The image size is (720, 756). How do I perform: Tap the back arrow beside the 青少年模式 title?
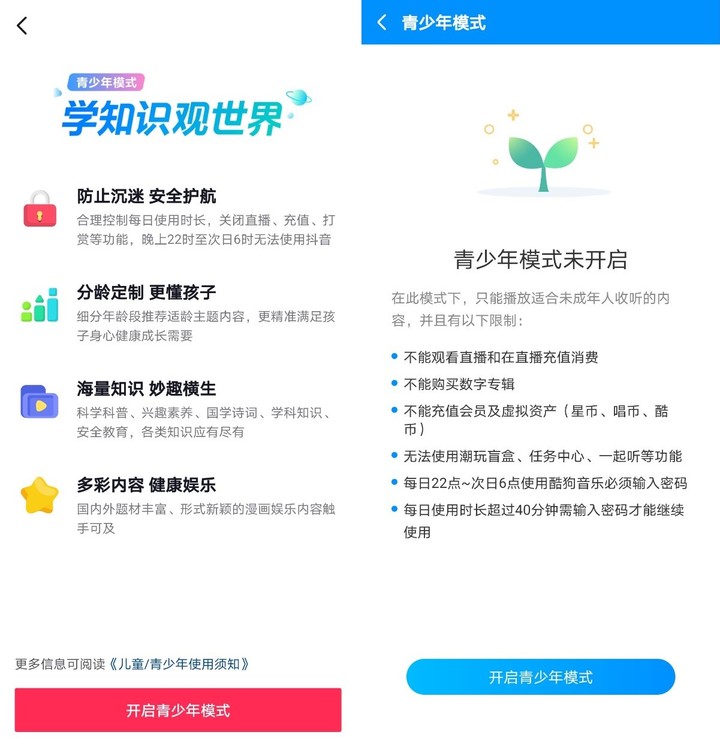tap(381, 22)
